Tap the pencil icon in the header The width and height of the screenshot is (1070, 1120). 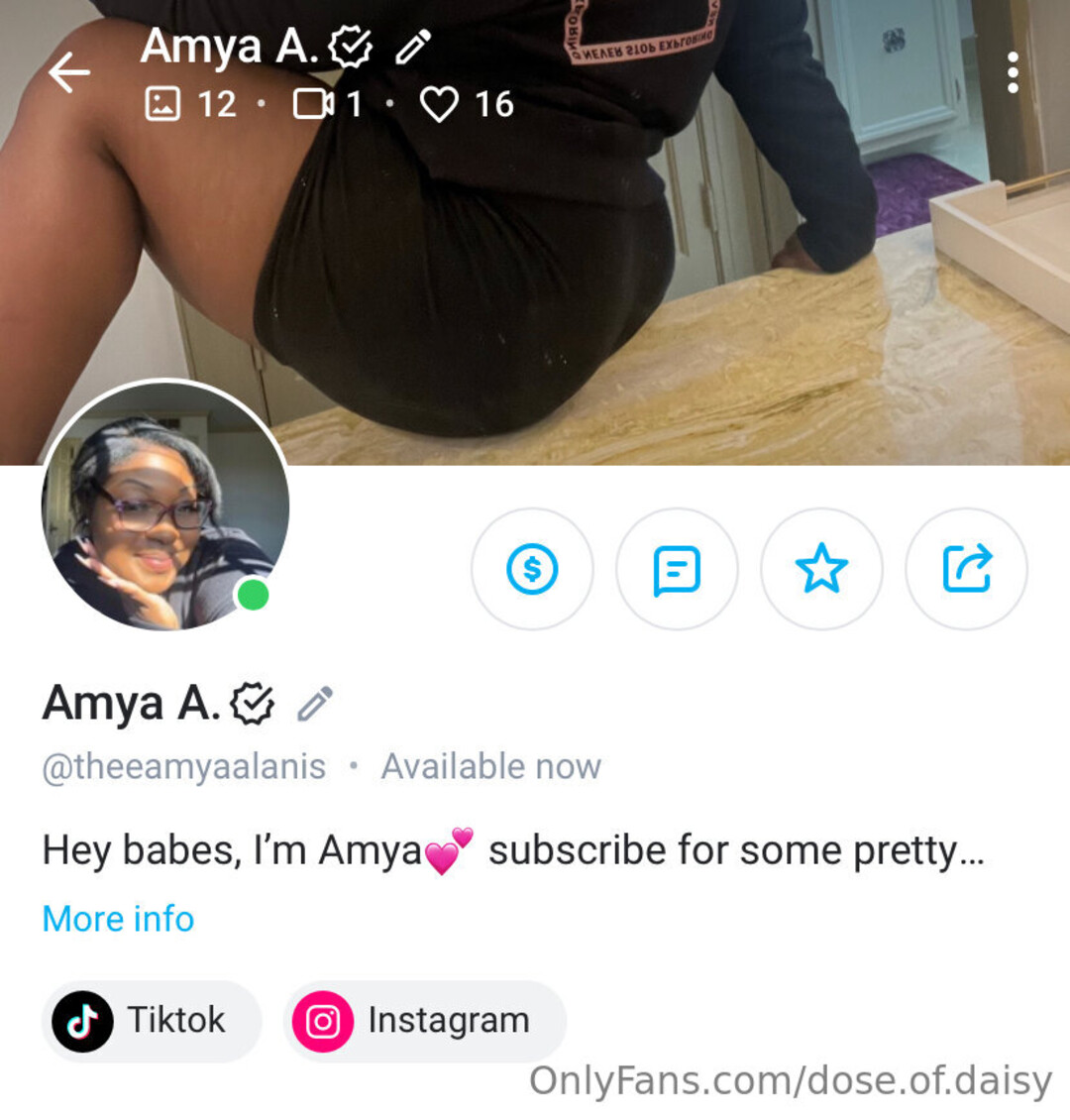tap(412, 47)
